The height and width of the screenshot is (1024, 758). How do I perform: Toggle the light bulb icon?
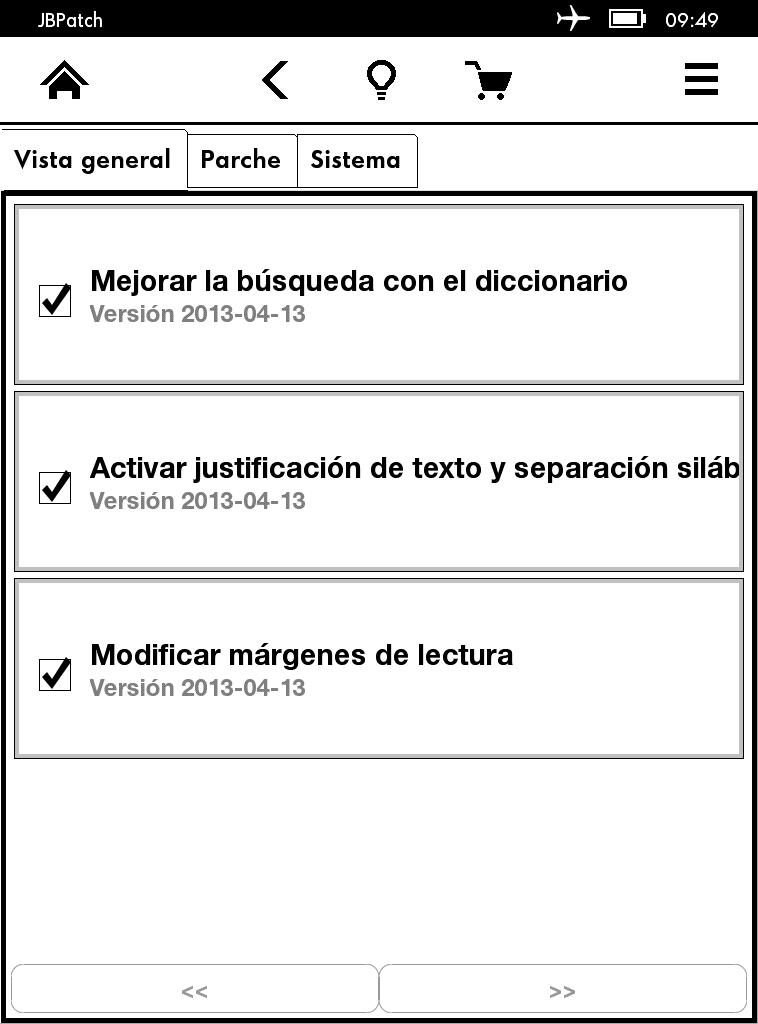tap(381, 80)
